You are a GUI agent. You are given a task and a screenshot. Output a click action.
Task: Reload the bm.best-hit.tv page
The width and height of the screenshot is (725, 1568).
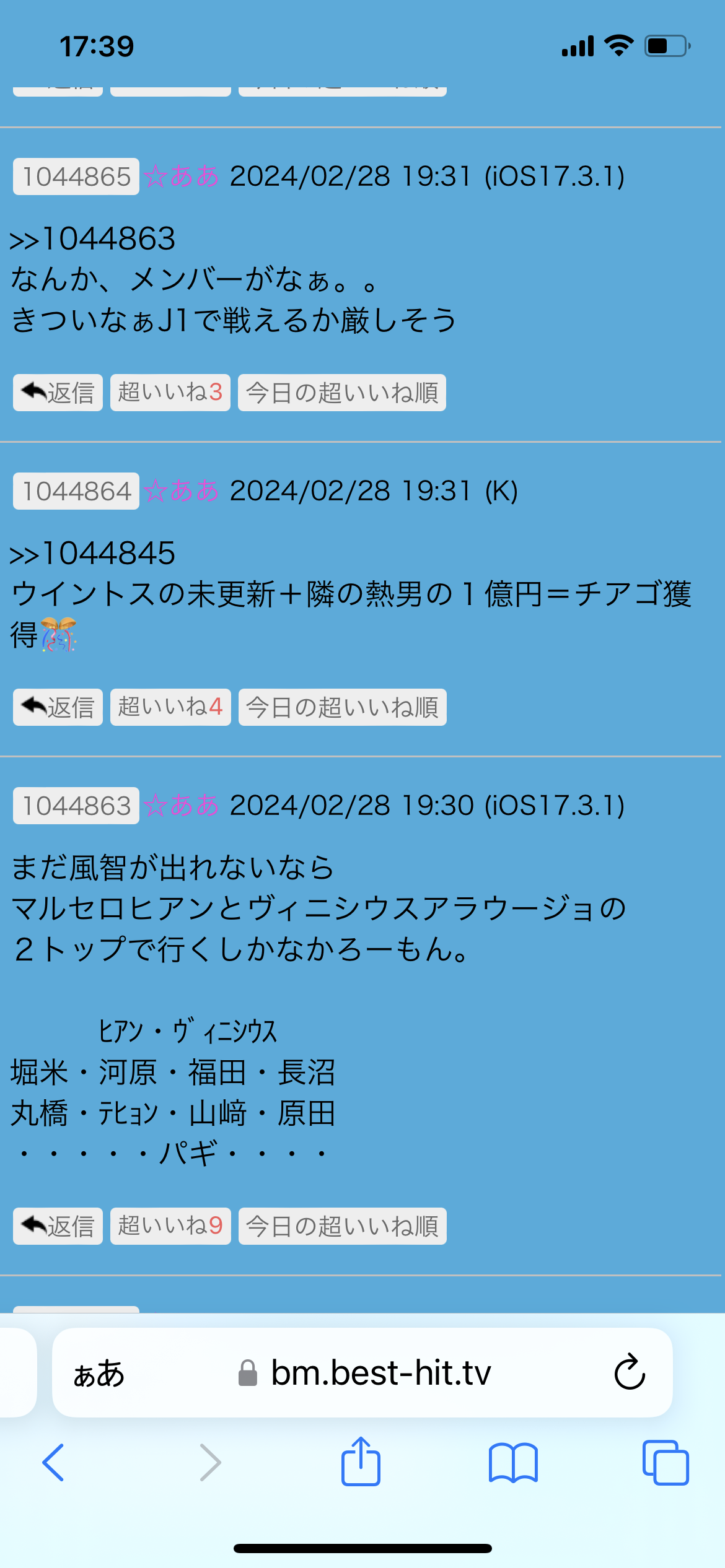630,1372
